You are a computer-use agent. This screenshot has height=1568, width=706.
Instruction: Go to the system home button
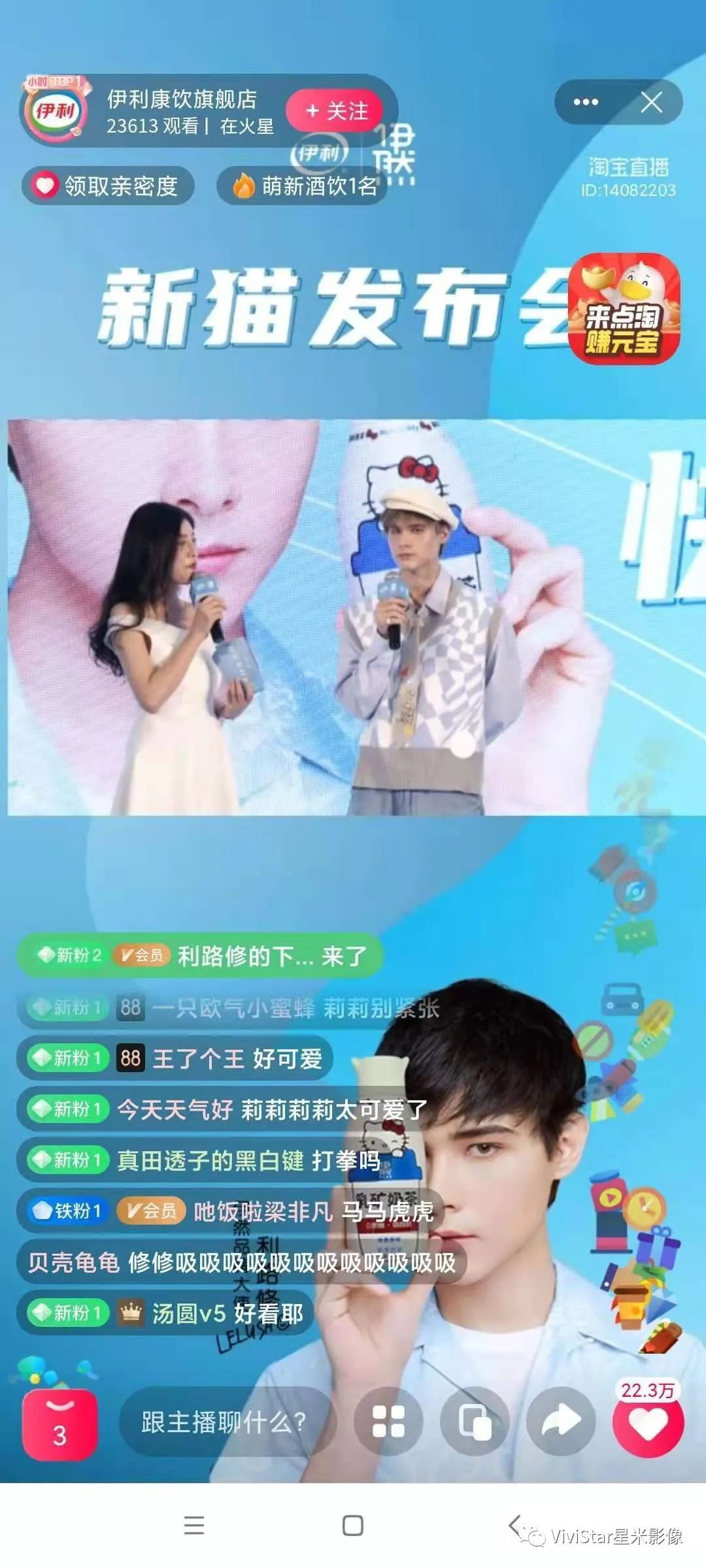(353, 1526)
